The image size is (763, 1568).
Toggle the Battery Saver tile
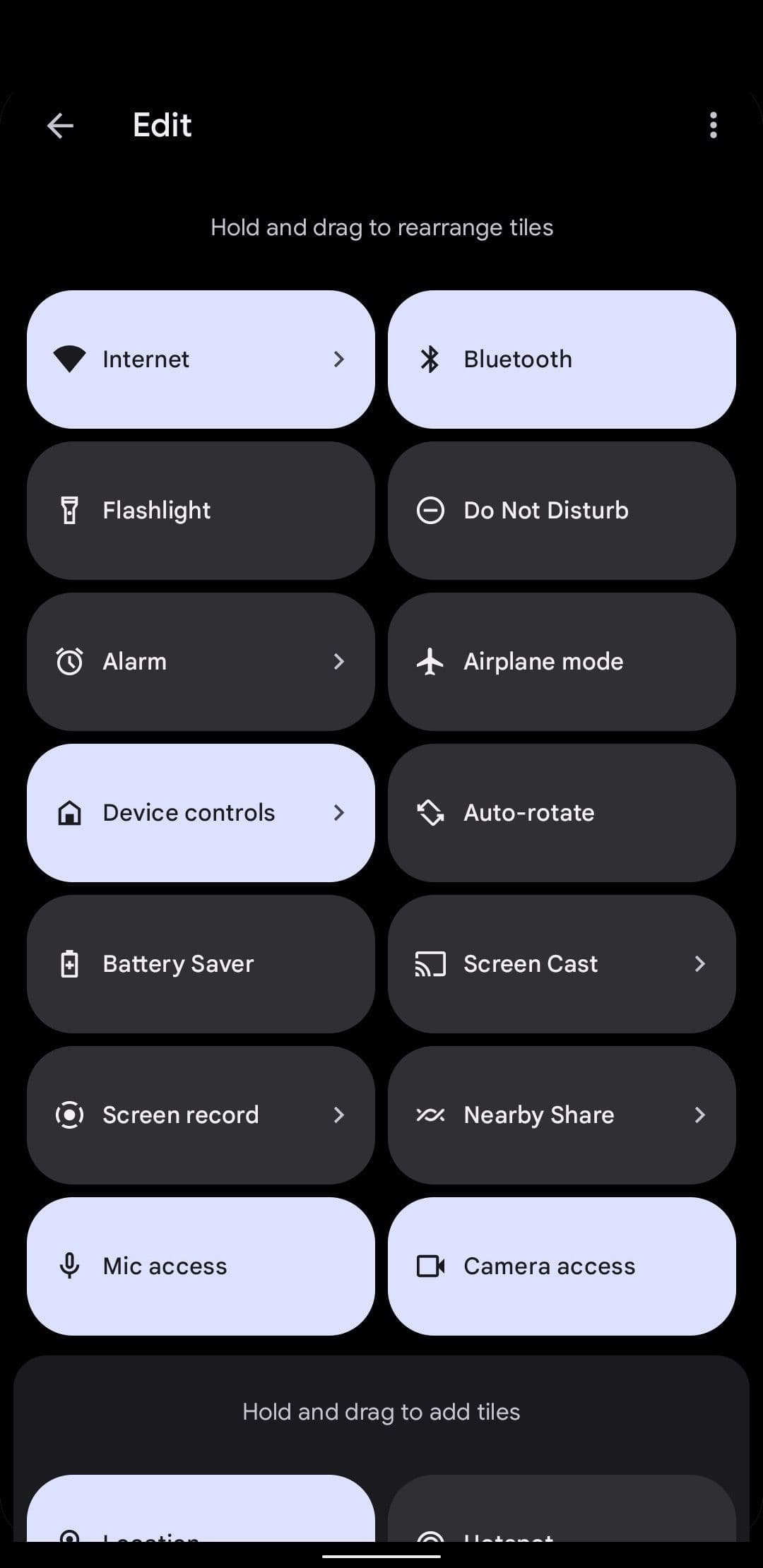coord(201,963)
